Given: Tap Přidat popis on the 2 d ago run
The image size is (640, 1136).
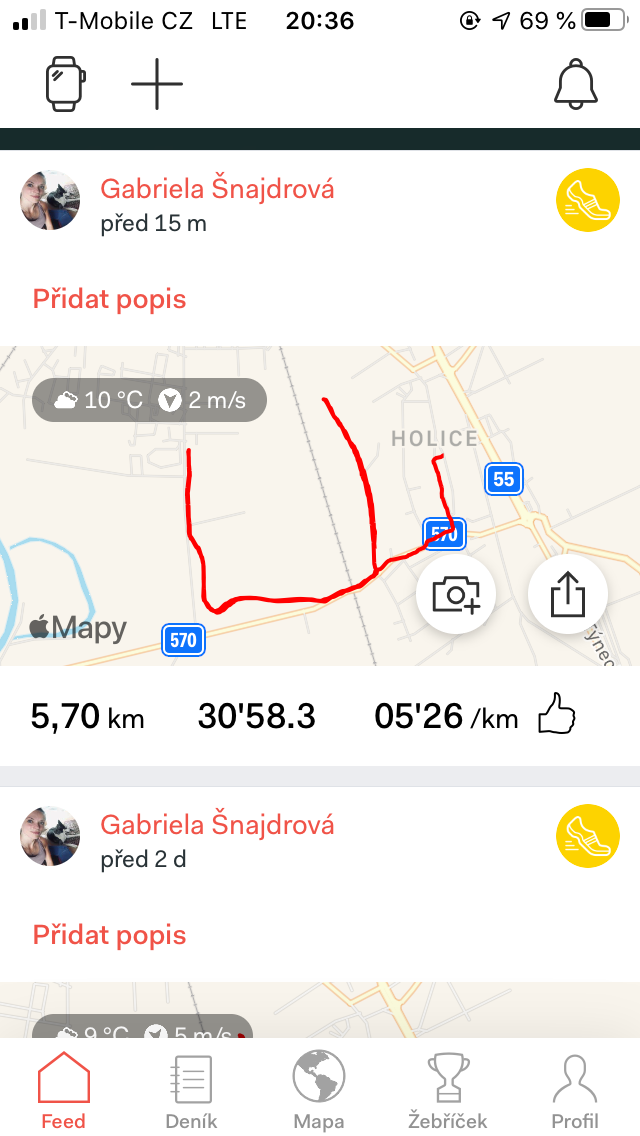Looking at the screenshot, I should (x=109, y=935).
